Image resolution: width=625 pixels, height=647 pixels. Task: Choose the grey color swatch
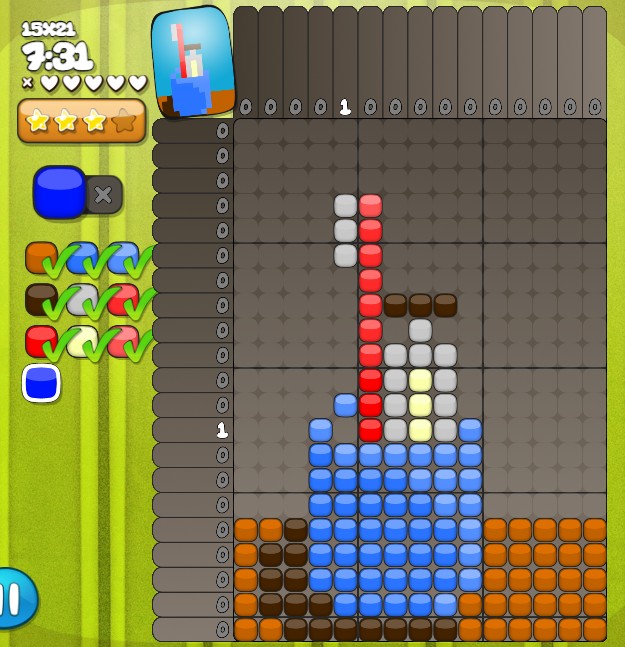[82, 299]
